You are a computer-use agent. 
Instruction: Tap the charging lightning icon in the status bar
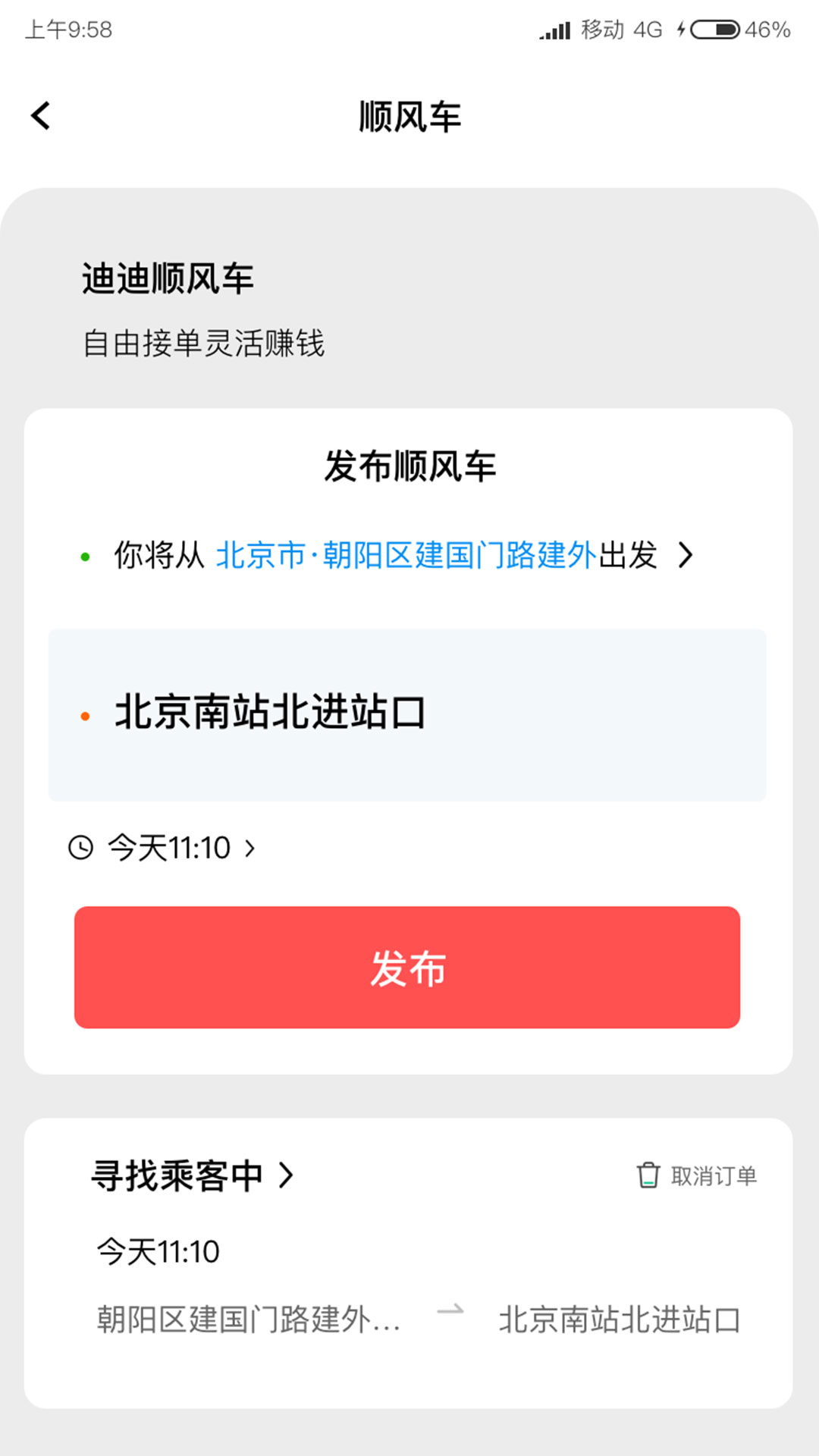coord(680,29)
